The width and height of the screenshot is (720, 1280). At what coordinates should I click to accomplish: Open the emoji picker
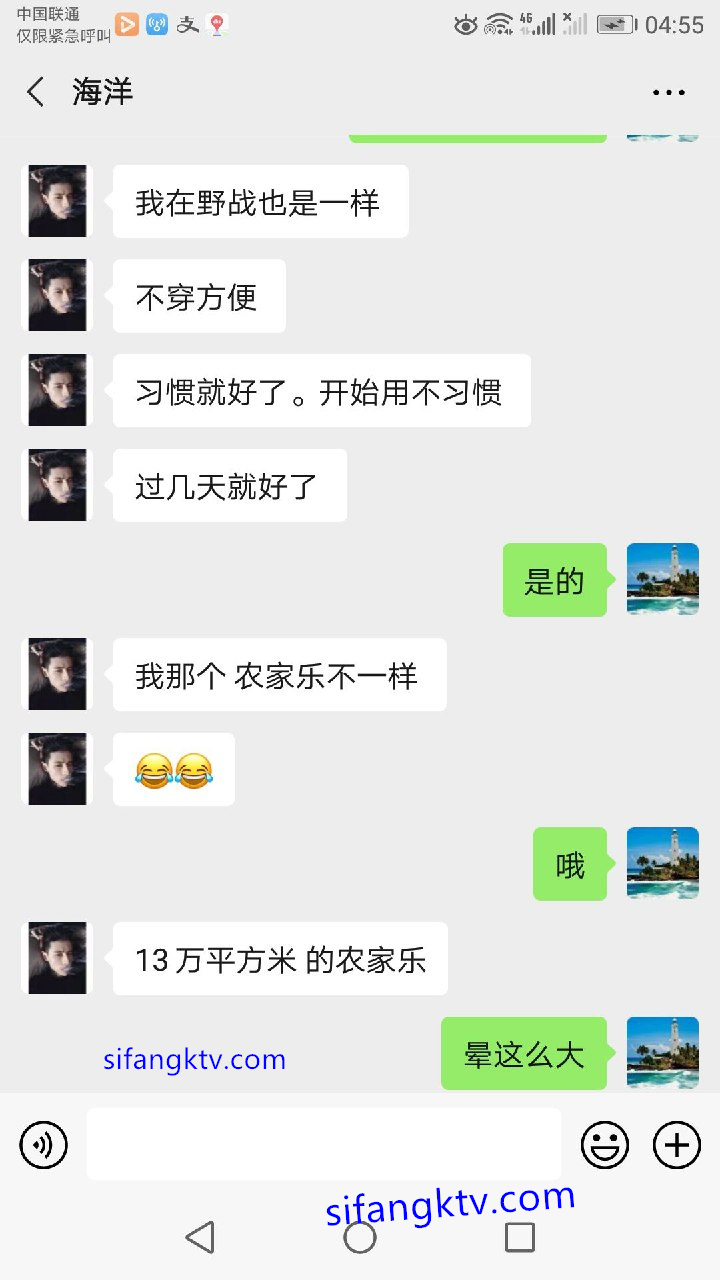[x=605, y=1144]
